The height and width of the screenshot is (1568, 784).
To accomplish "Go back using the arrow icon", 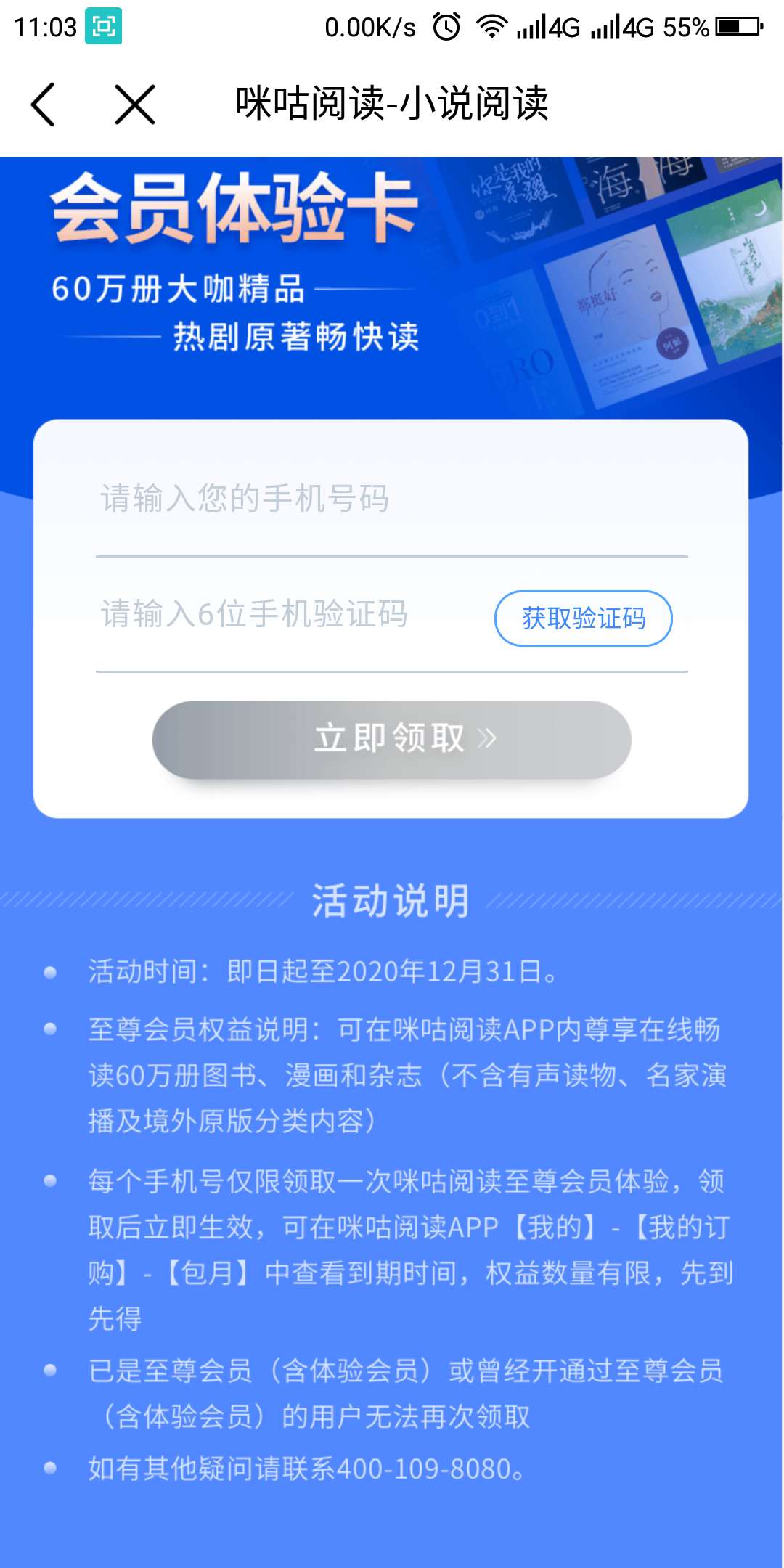I will coord(44,105).
